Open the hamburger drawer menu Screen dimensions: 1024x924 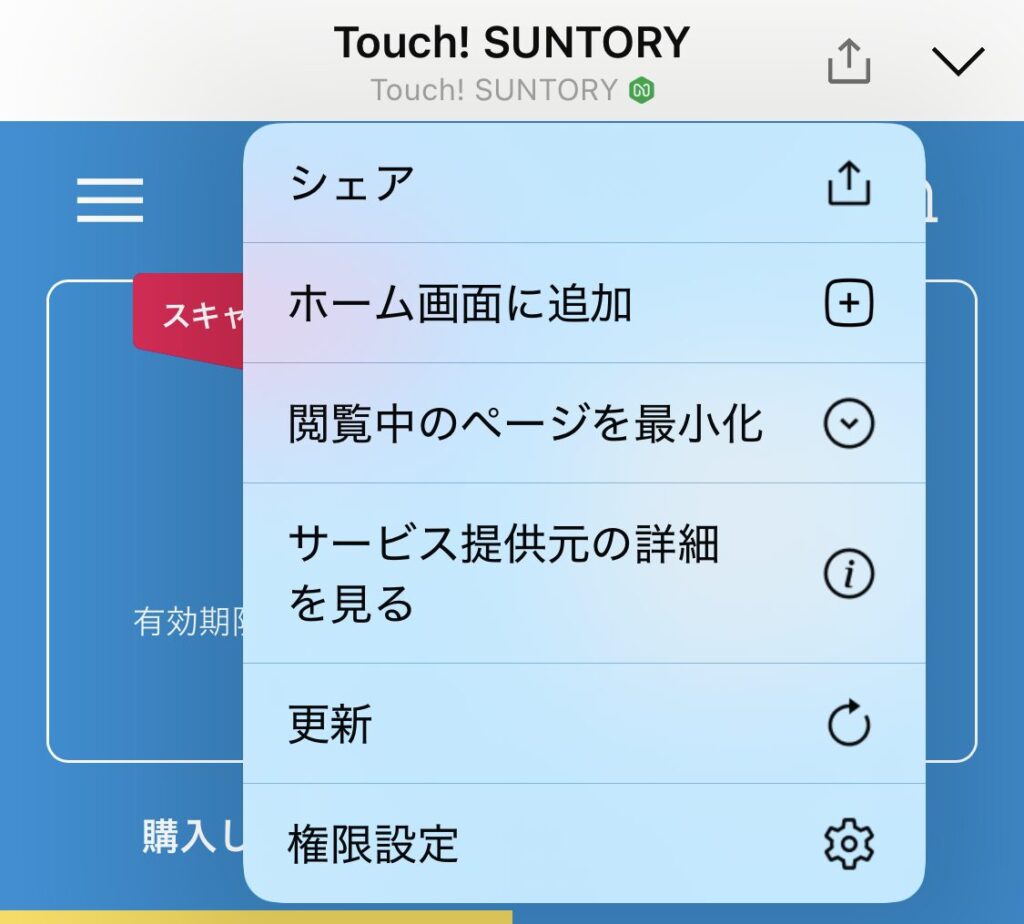click(x=110, y=200)
